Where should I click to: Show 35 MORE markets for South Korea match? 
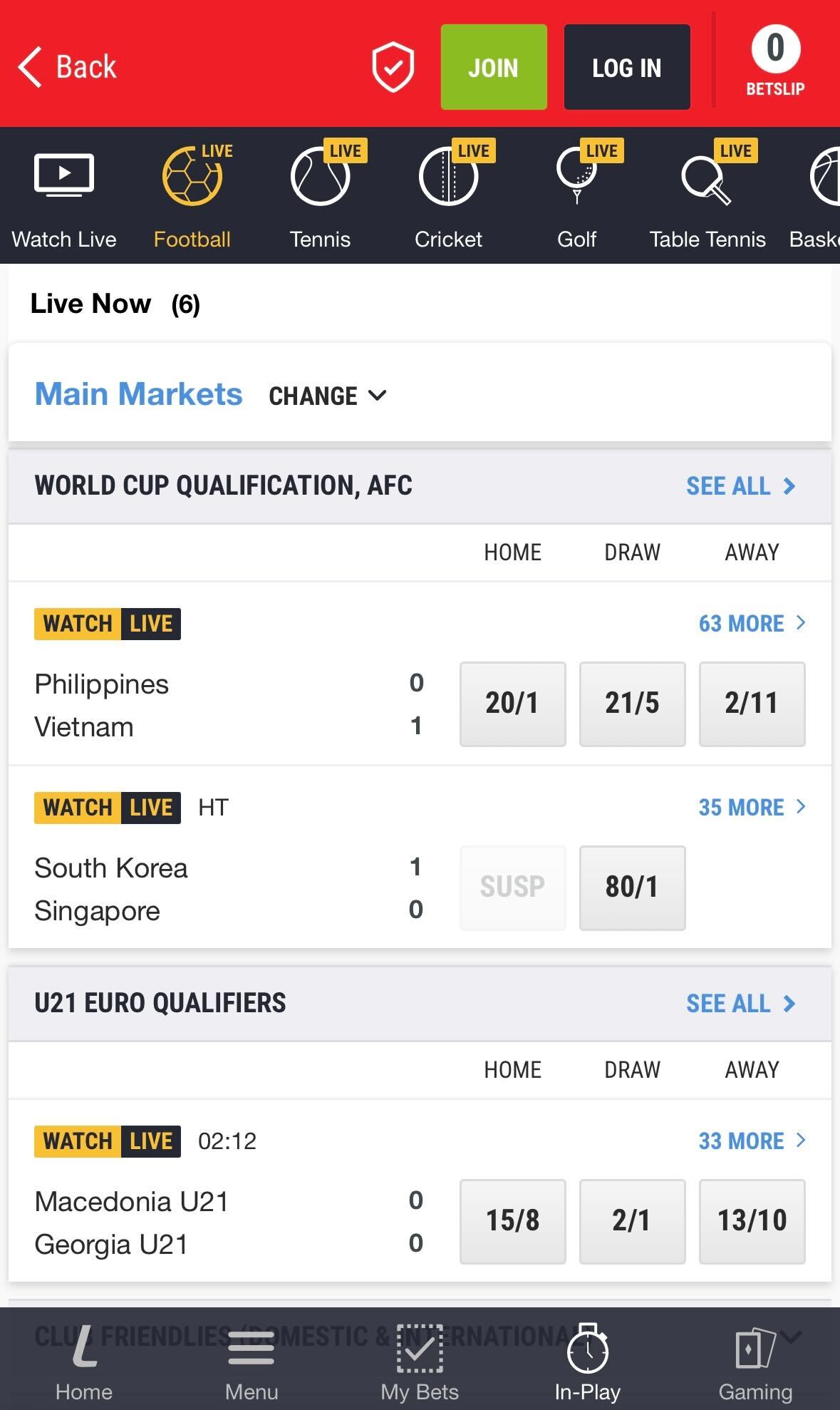click(x=751, y=807)
